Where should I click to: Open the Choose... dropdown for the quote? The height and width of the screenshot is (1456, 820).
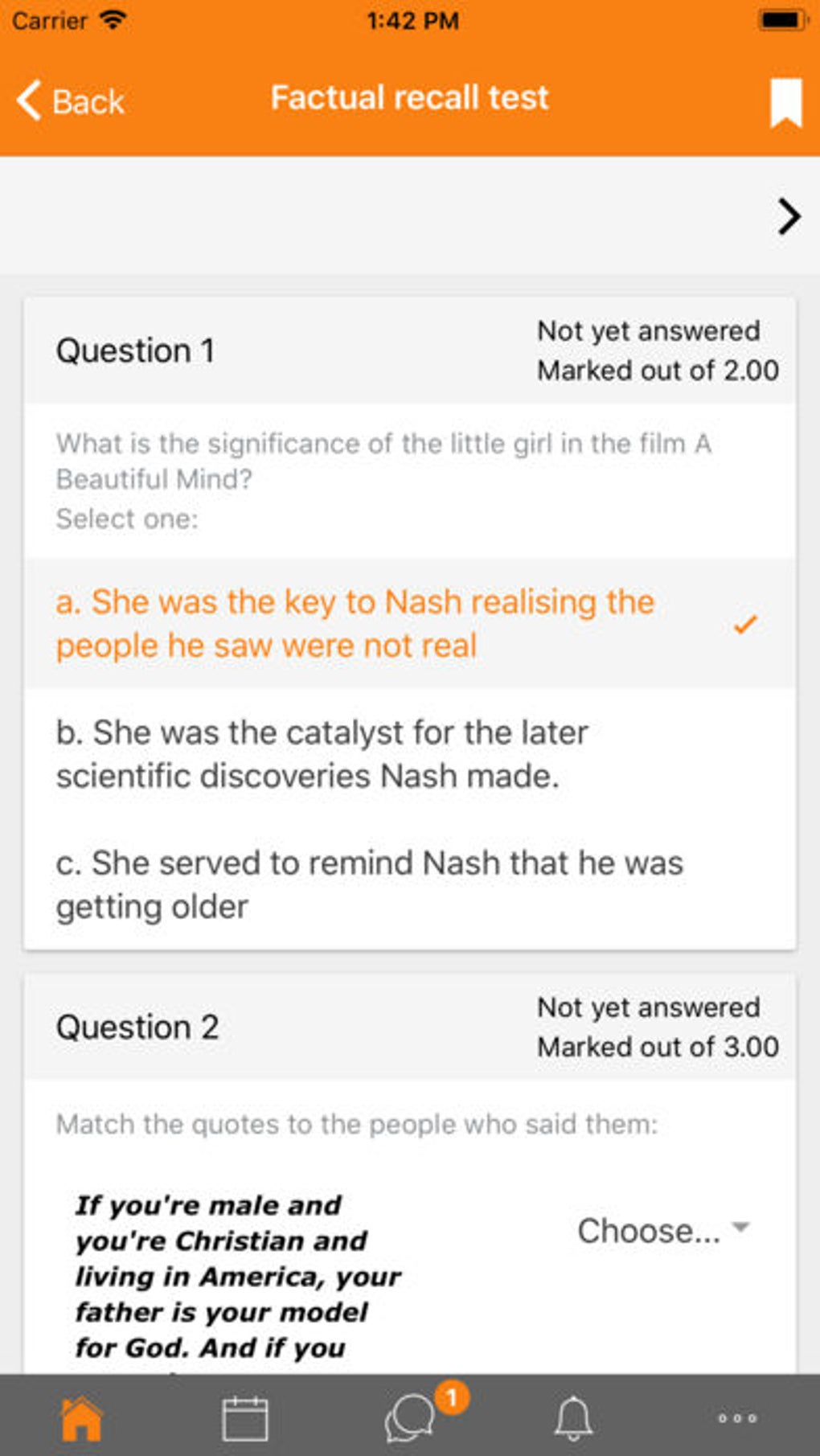point(663,1230)
